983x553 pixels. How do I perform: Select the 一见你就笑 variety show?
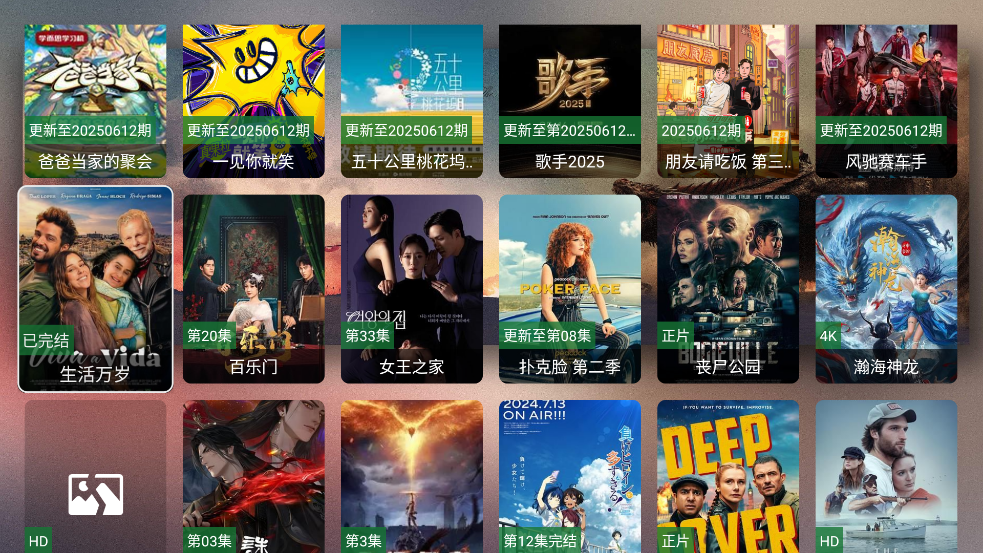coord(253,100)
